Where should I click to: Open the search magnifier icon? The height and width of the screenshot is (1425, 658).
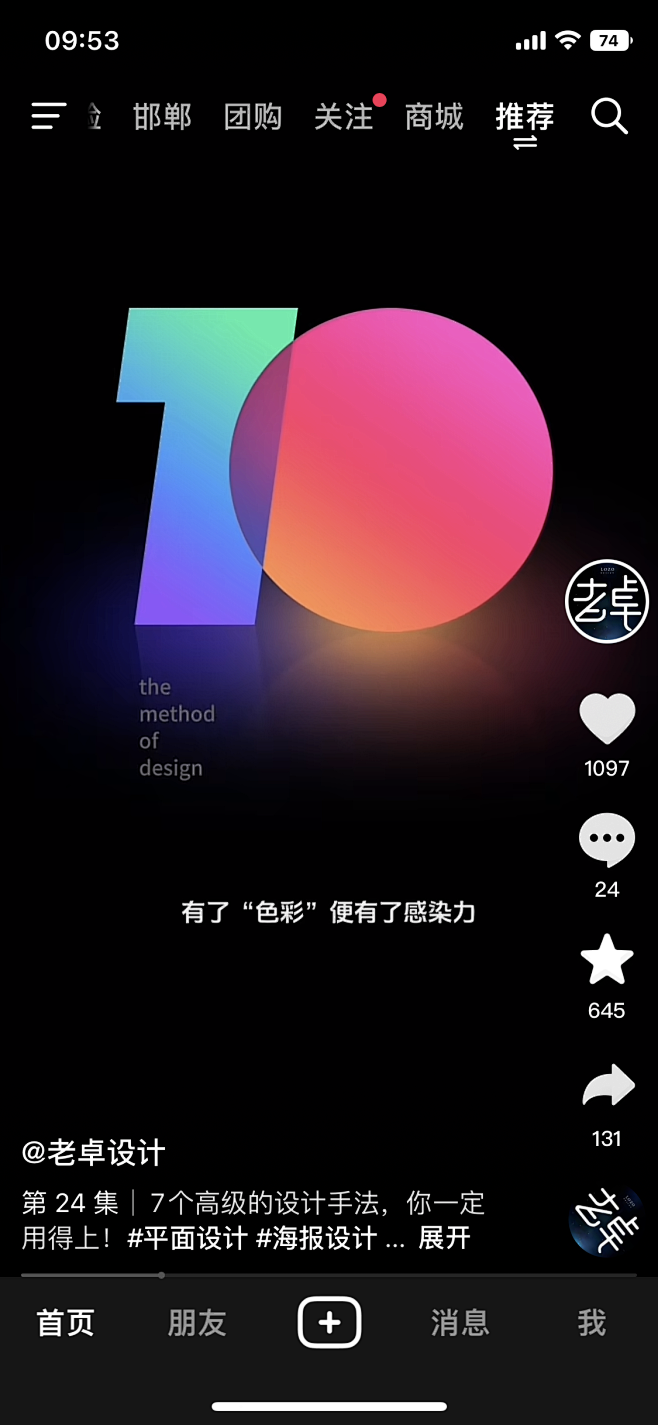609,117
